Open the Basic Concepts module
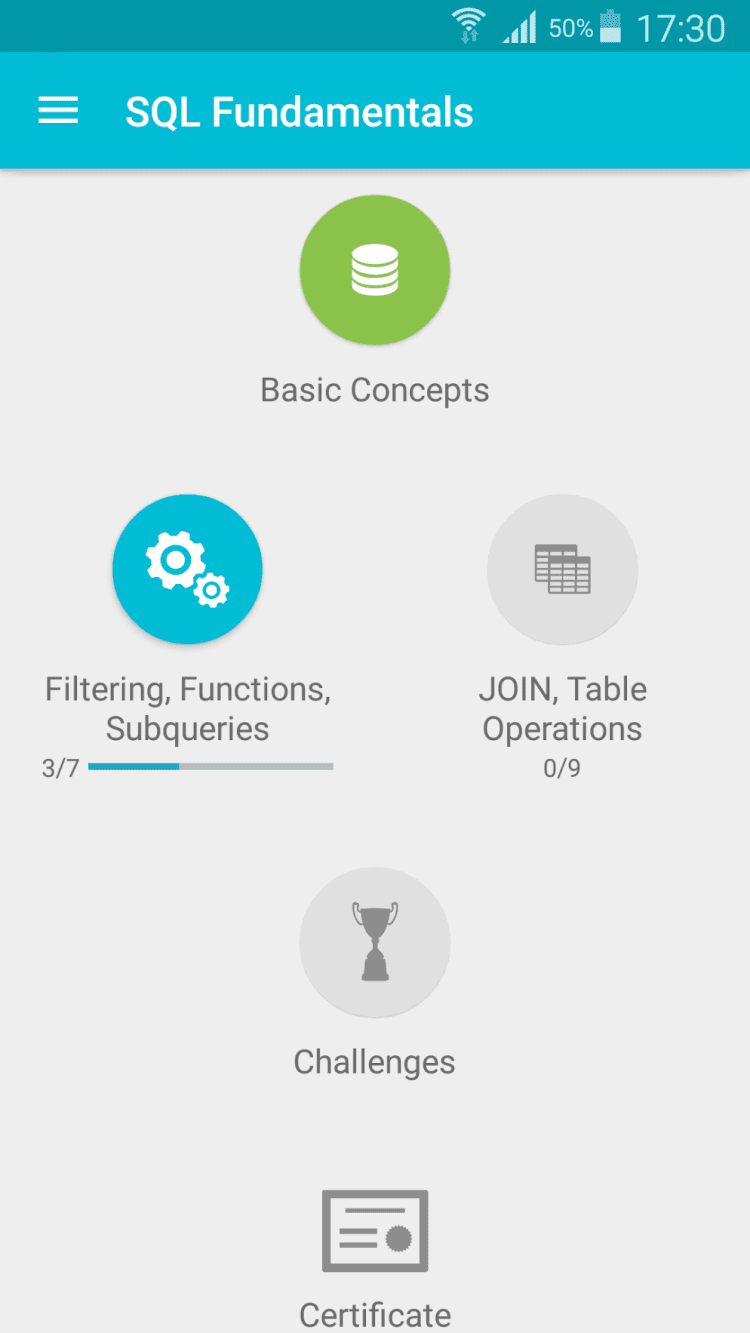Image resolution: width=750 pixels, height=1333 pixels. pos(375,270)
